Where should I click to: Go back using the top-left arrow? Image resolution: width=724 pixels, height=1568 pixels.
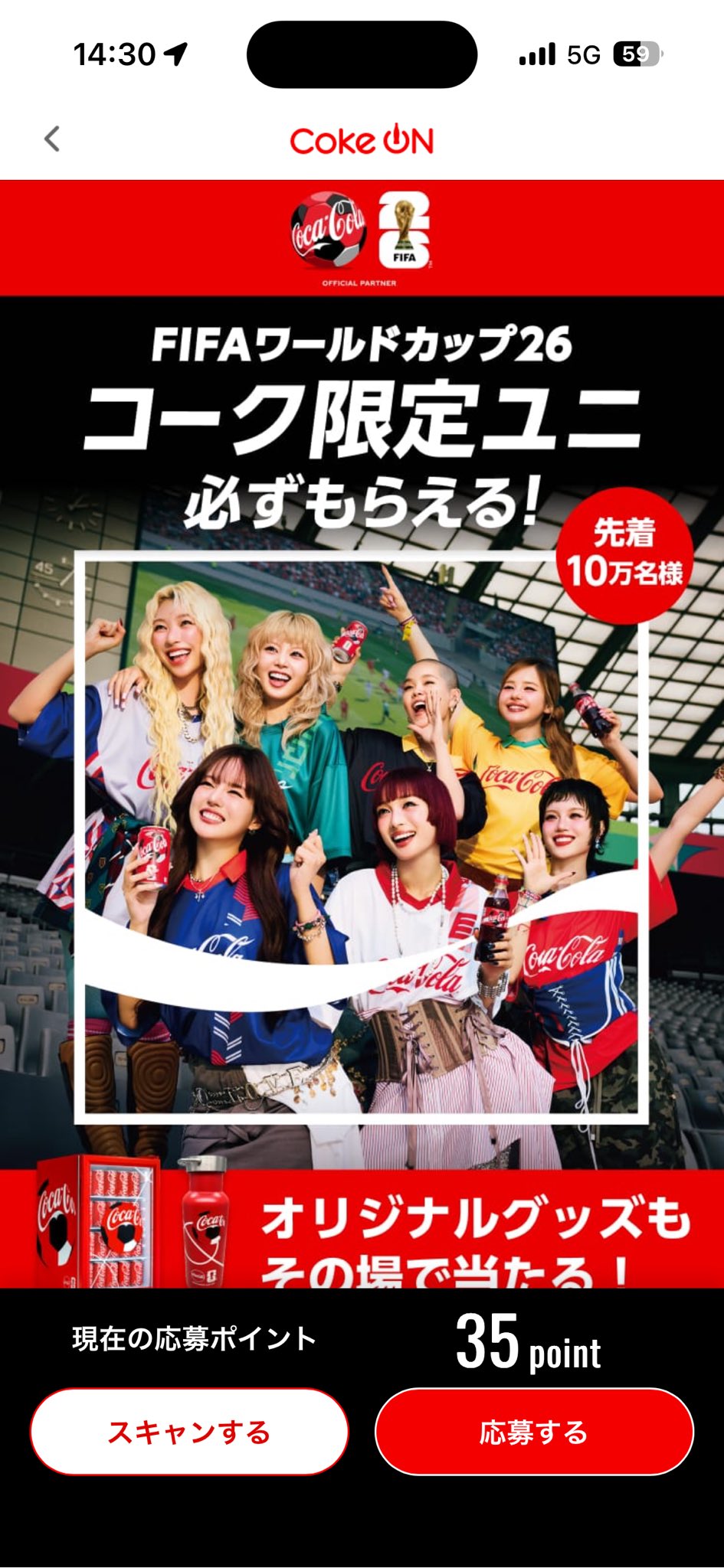(x=52, y=139)
